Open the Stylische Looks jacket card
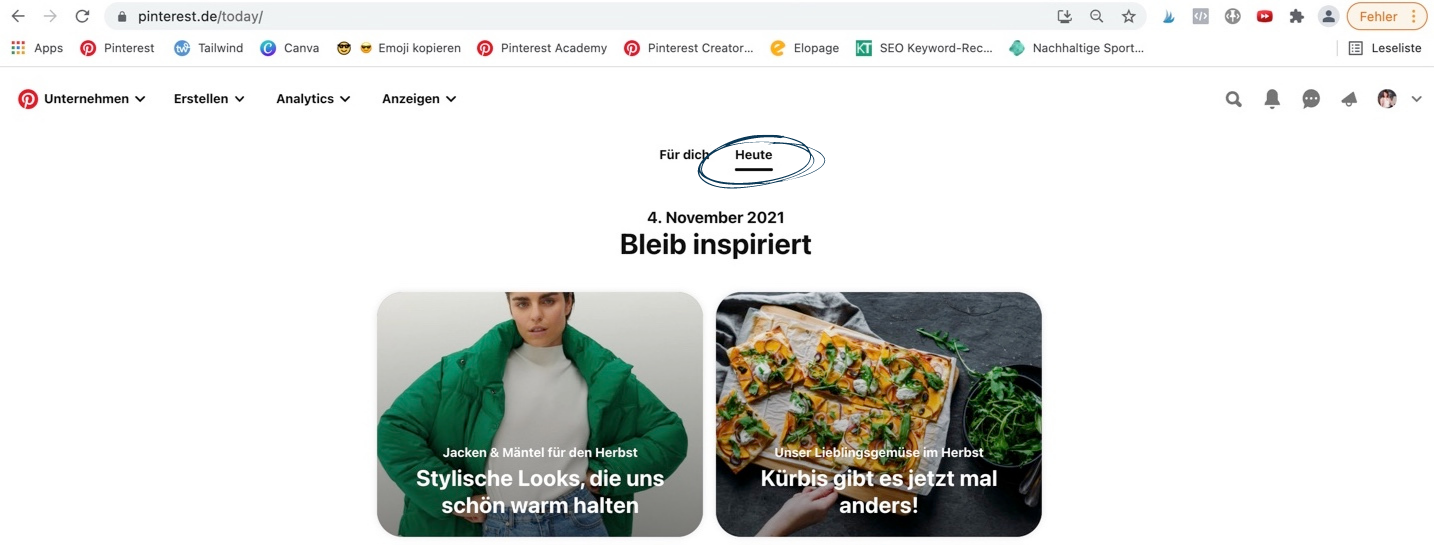The width and height of the screenshot is (1434, 545). coord(540,414)
